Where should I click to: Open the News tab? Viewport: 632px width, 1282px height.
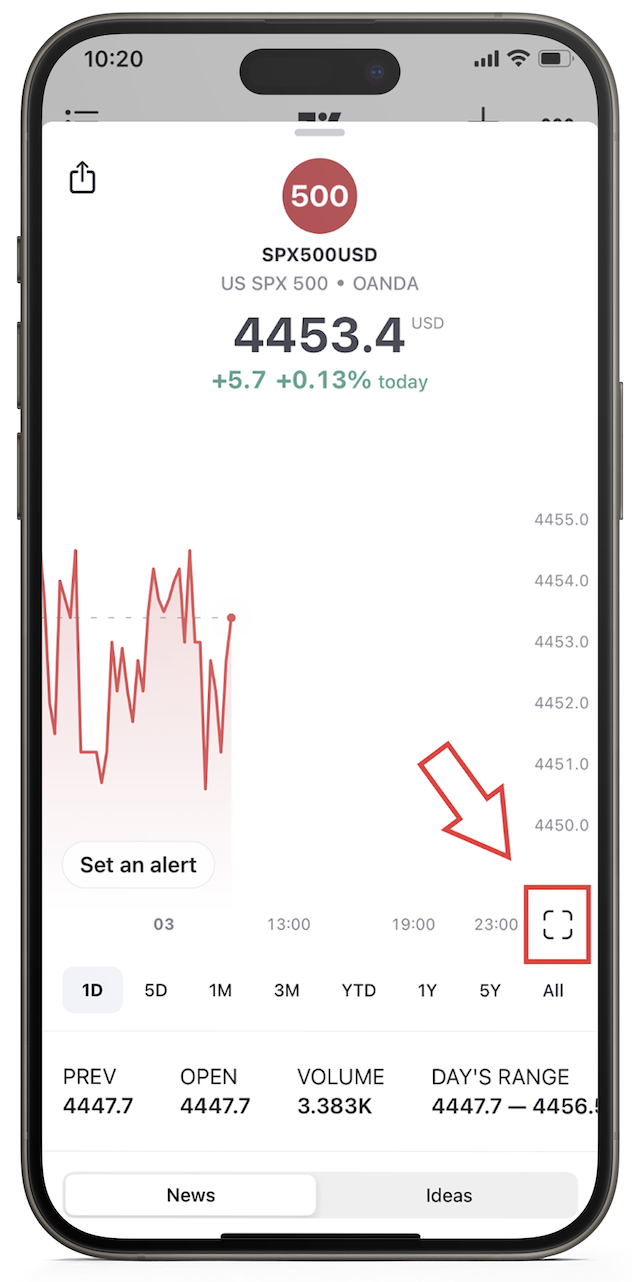tap(191, 1195)
